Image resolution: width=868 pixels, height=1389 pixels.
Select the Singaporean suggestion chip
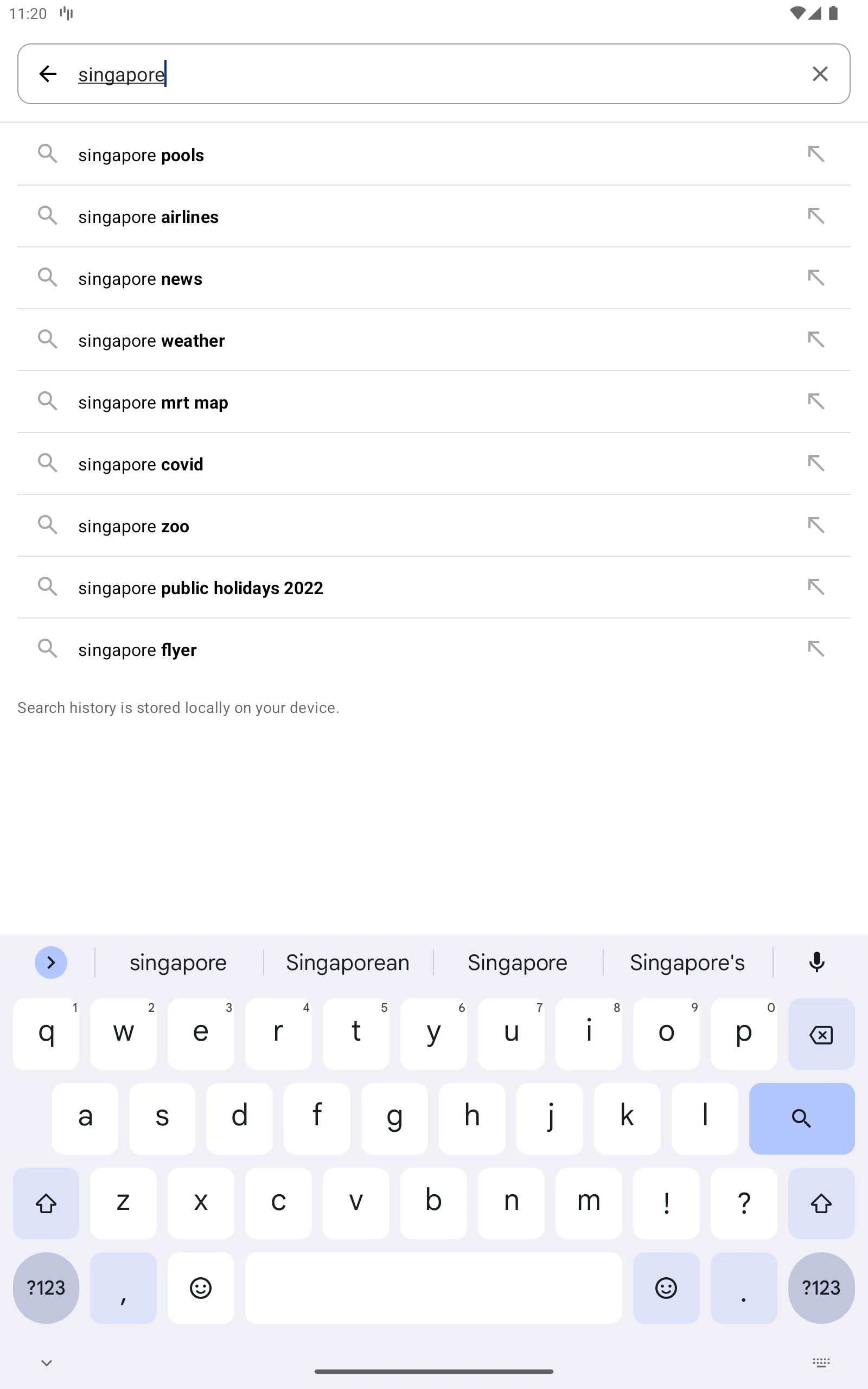coord(346,962)
